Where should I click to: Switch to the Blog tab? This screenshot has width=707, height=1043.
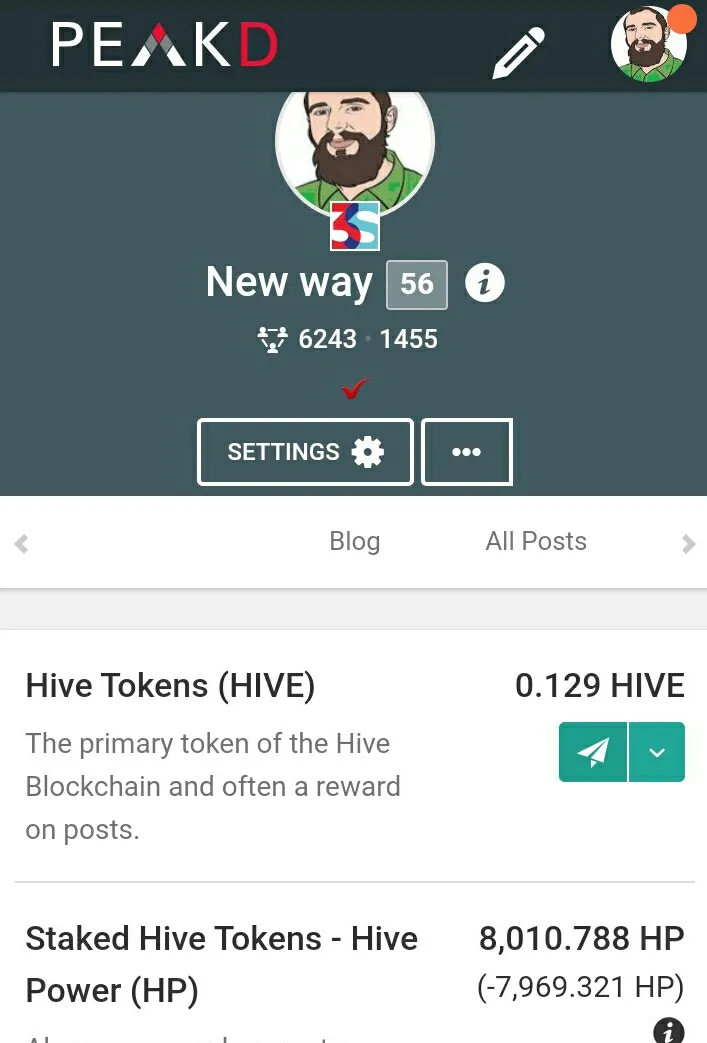point(355,542)
